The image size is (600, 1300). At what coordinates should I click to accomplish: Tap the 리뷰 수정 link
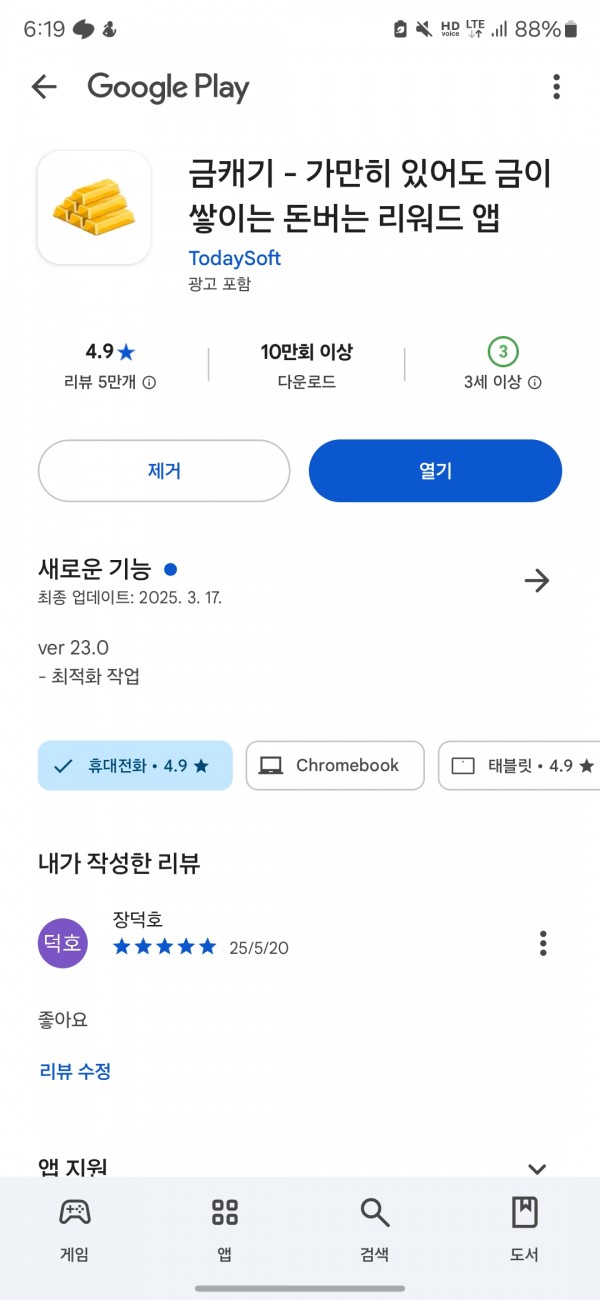coord(75,1071)
